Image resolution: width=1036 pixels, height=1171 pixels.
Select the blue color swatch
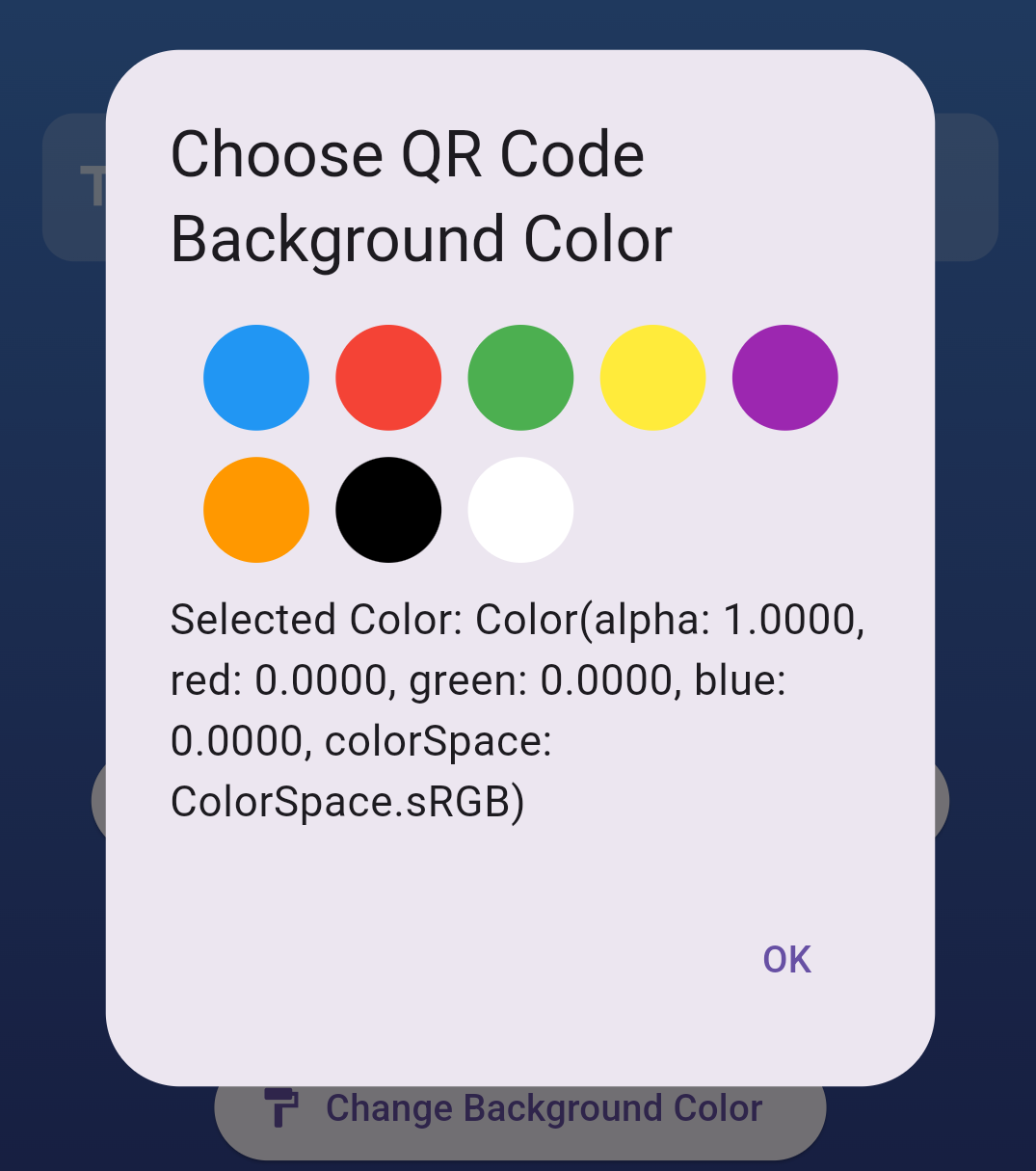pyautogui.click(x=256, y=378)
